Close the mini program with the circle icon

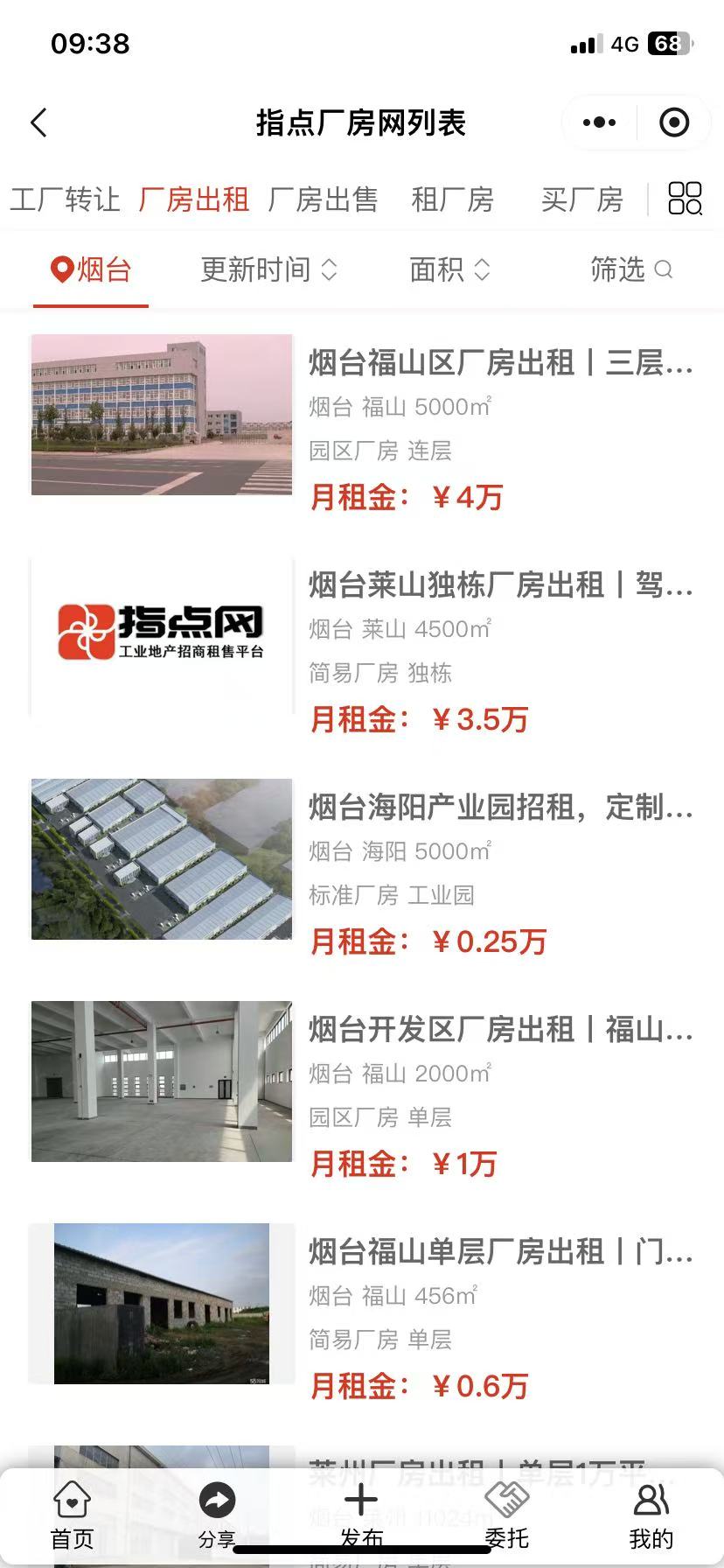[x=673, y=123]
